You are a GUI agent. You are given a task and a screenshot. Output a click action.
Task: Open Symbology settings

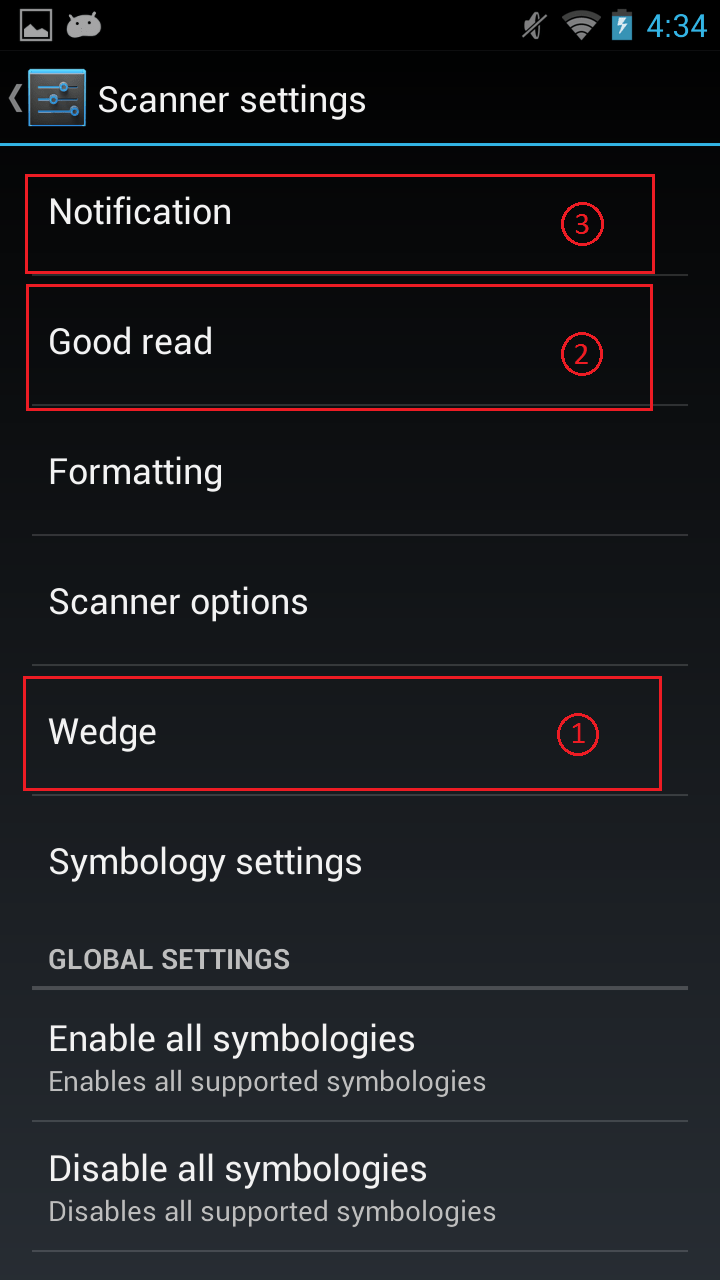point(206,862)
